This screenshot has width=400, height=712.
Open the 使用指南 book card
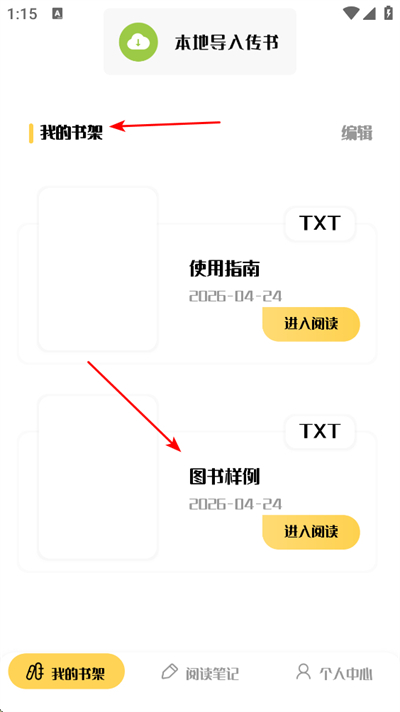coord(198,293)
